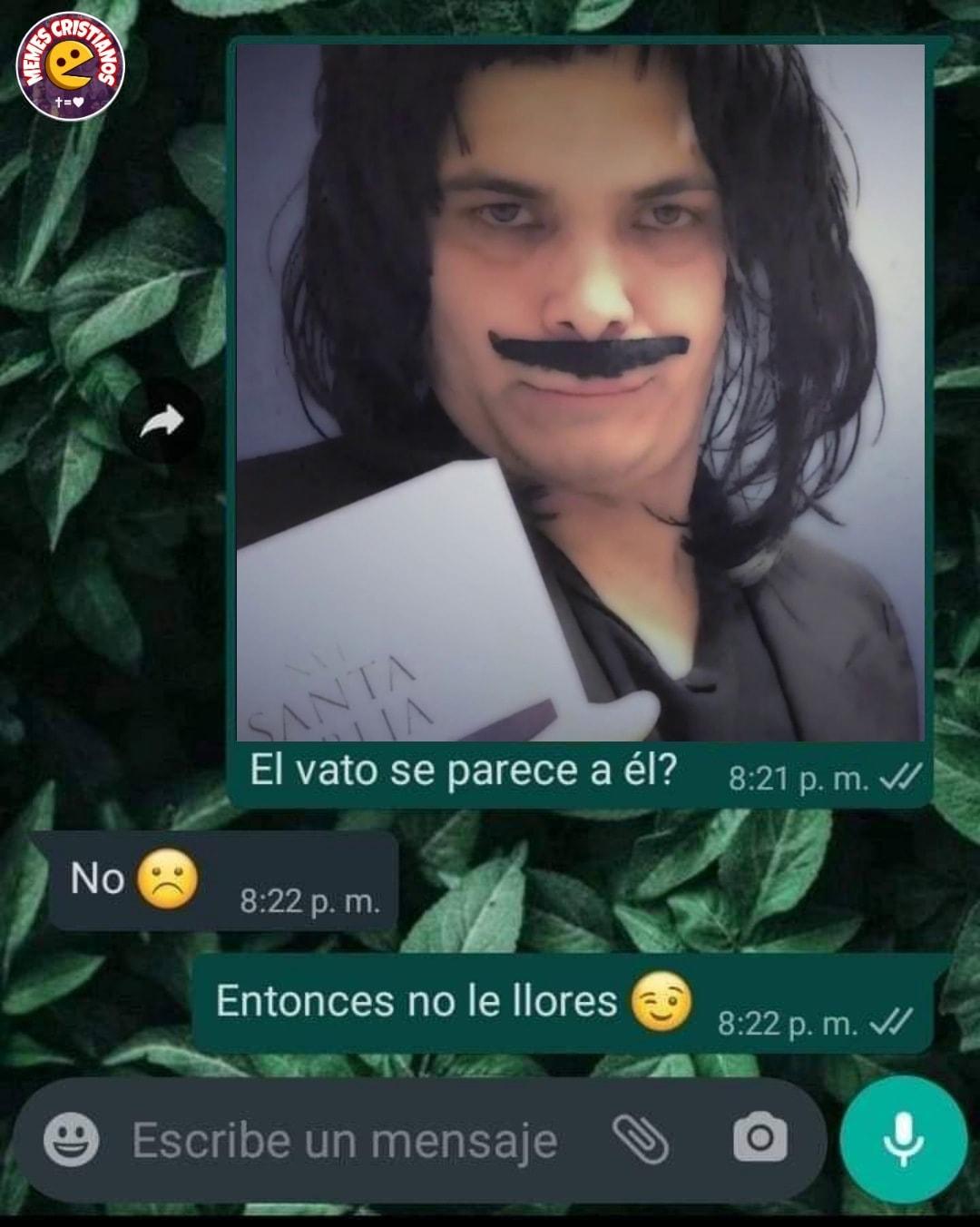Tap the Santa Biblia book in the photo
980x1227 pixels.
(363, 690)
